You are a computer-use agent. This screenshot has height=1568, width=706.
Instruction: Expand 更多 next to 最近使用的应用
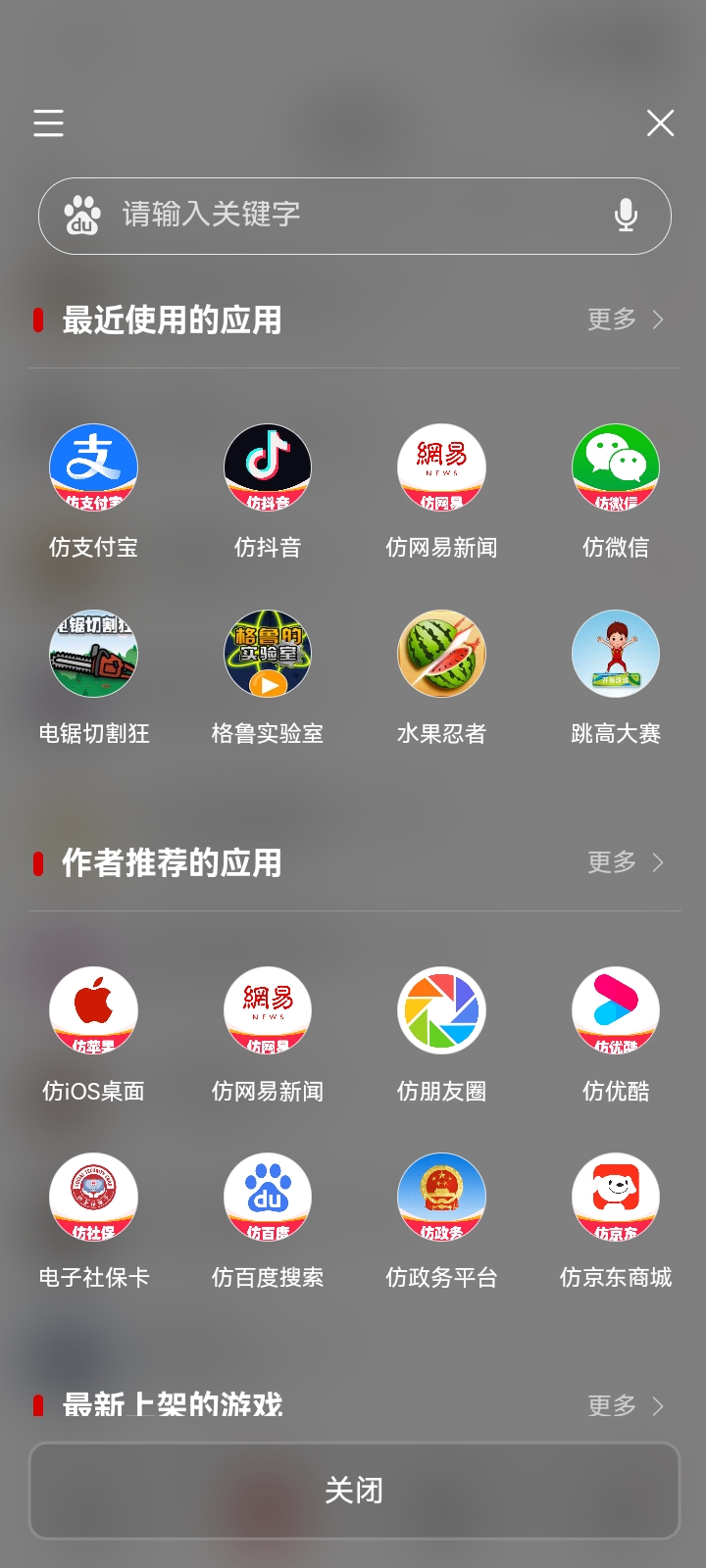pyautogui.click(x=623, y=319)
